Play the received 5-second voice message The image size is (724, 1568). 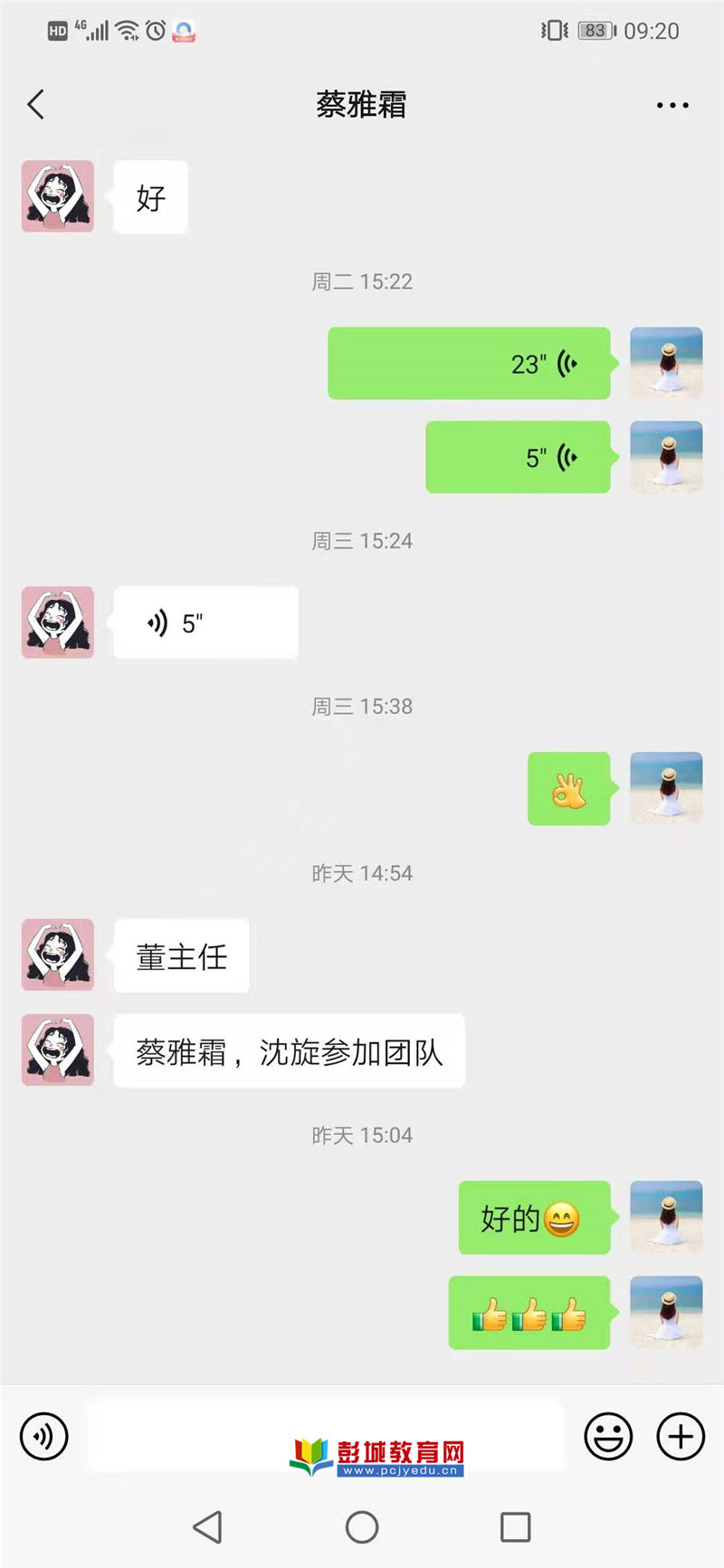[205, 622]
